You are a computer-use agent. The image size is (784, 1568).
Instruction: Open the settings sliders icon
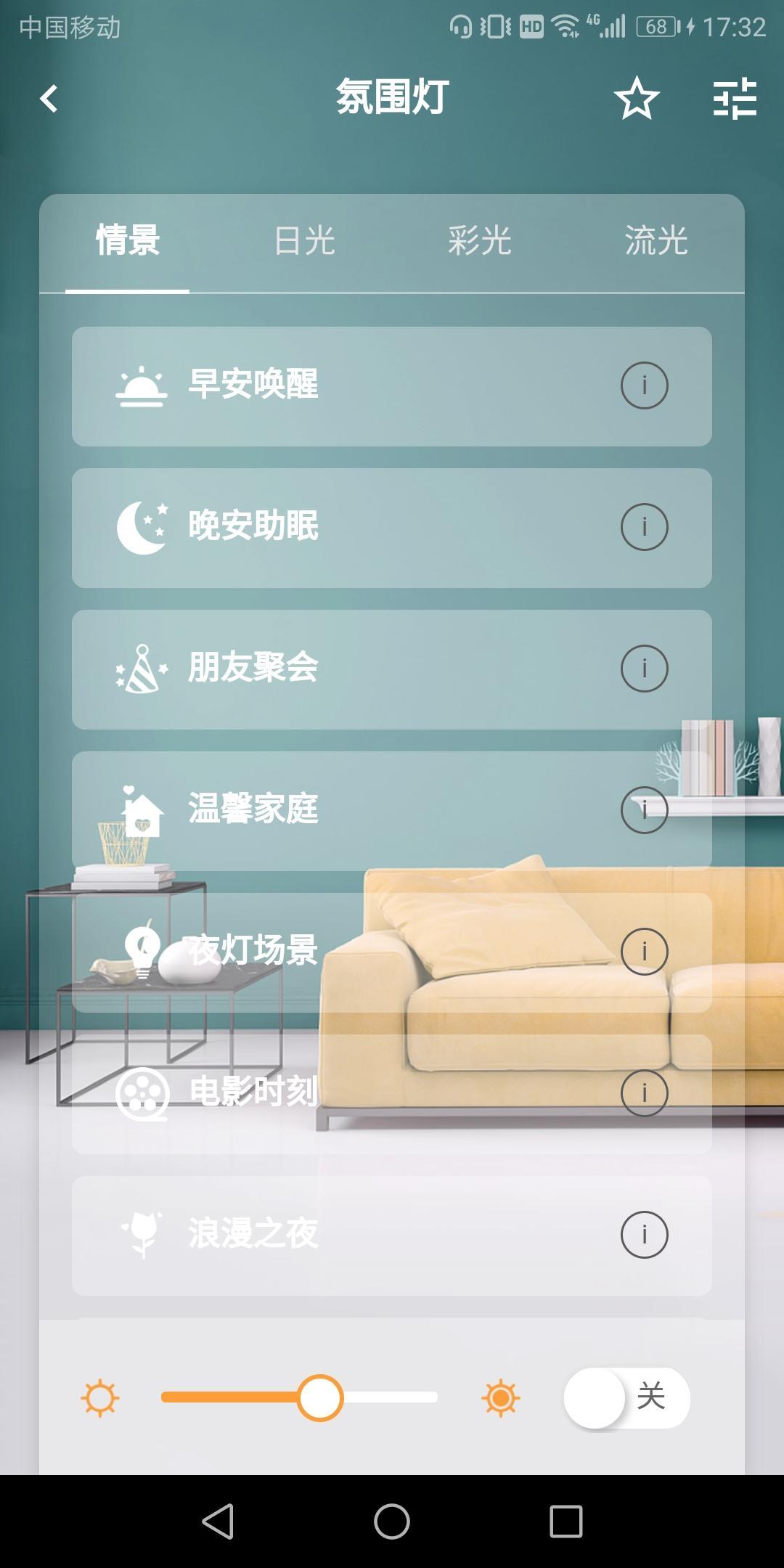(x=734, y=99)
